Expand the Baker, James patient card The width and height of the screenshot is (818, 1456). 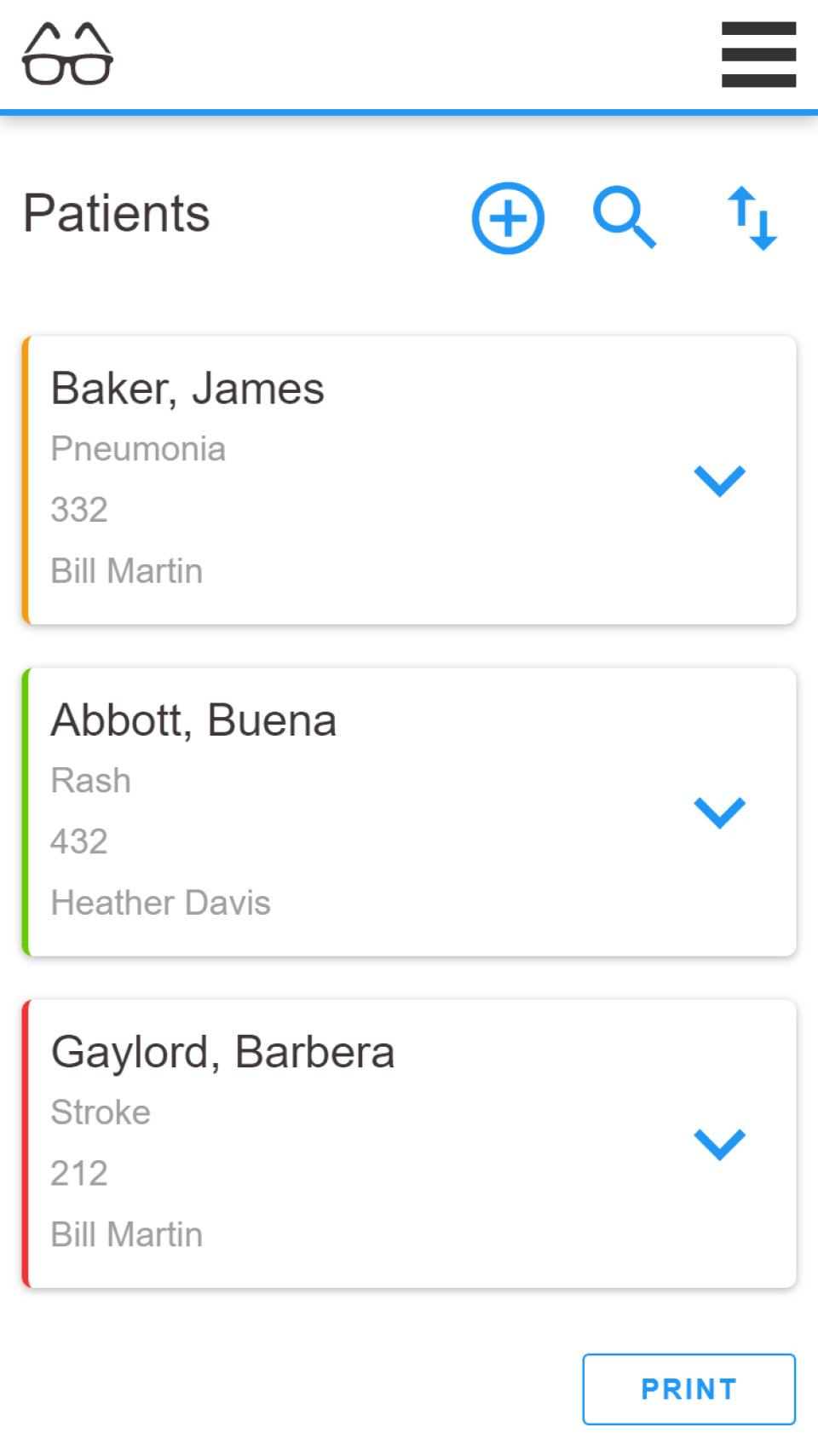pyautogui.click(x=720, y=482)
